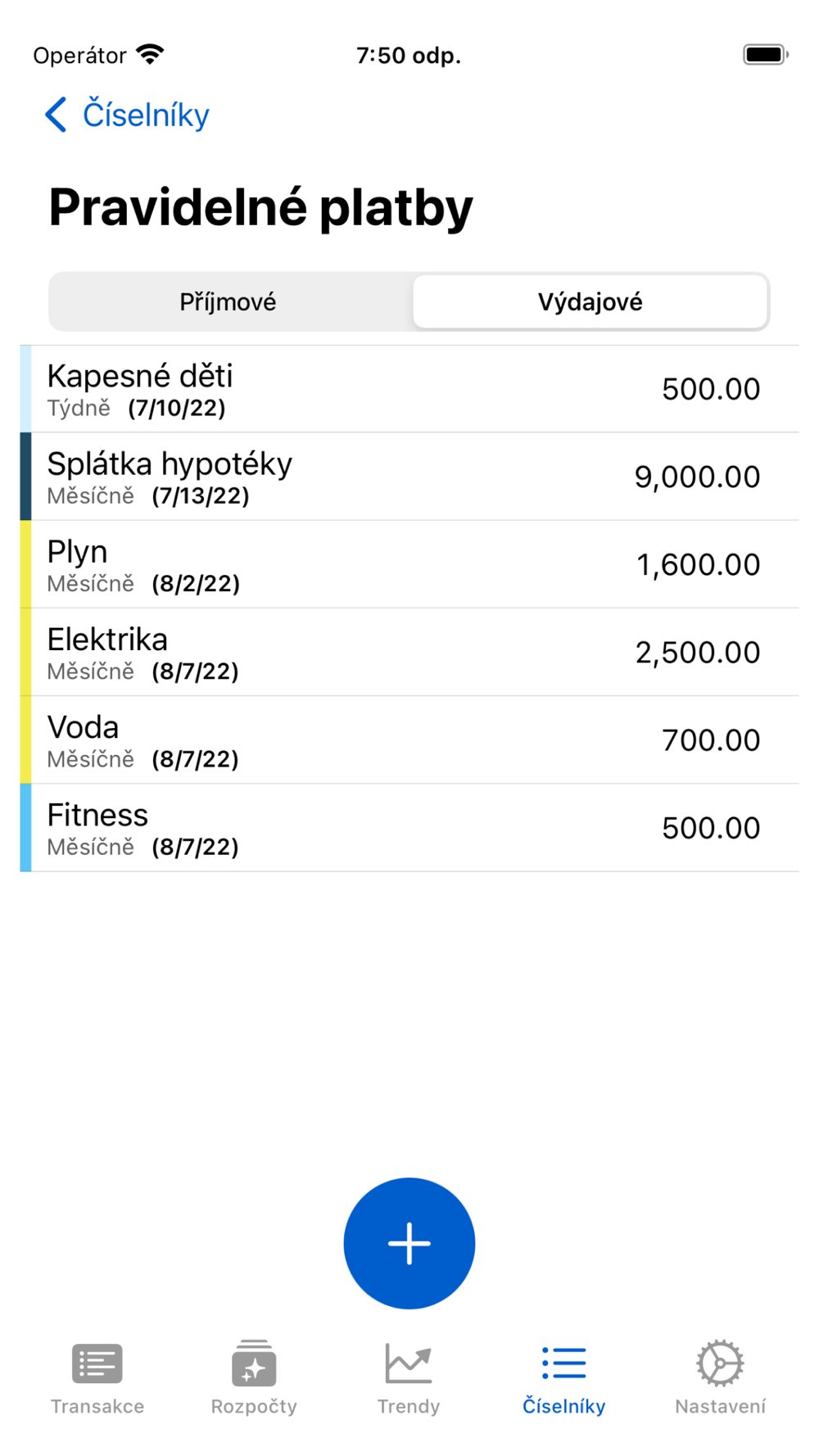Open the Elektrika payment row
The width and height of the screenshot is (819, 1456).
tap(409, 653)
